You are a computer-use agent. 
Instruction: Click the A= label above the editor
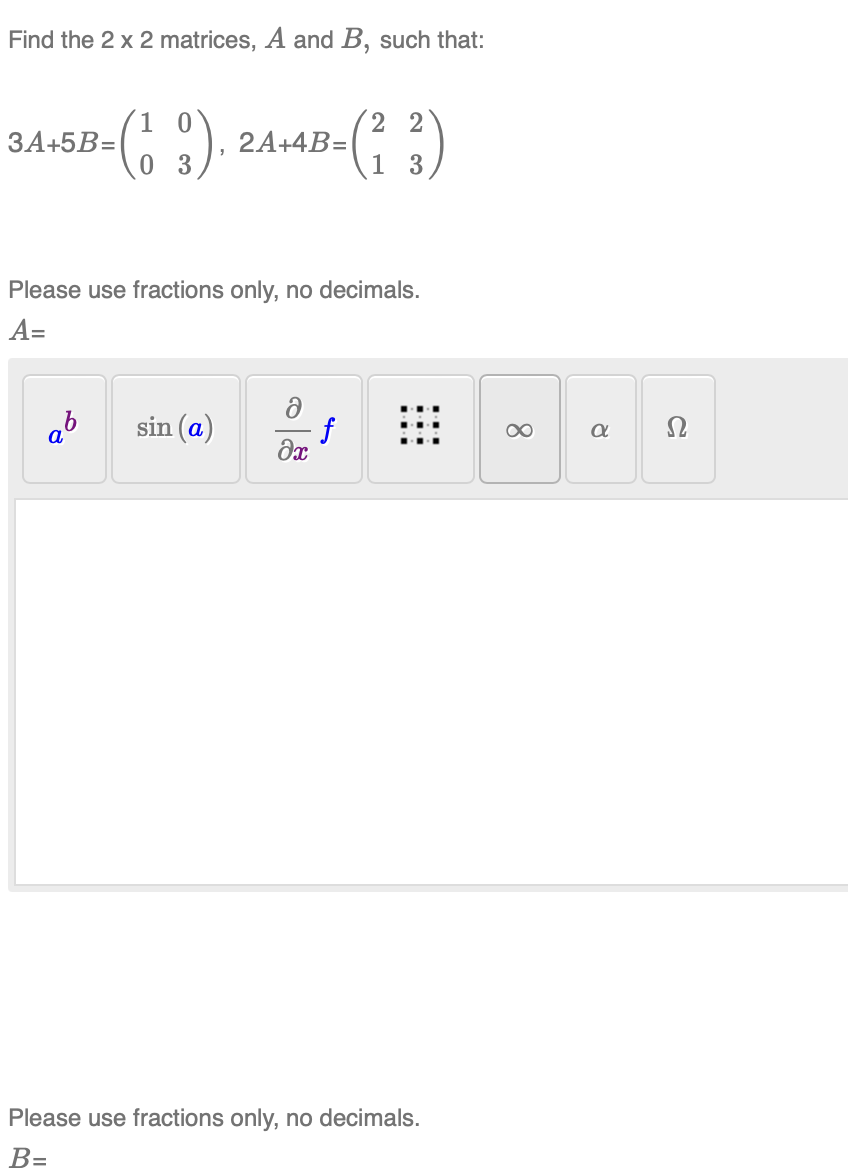tap(25, 331)
